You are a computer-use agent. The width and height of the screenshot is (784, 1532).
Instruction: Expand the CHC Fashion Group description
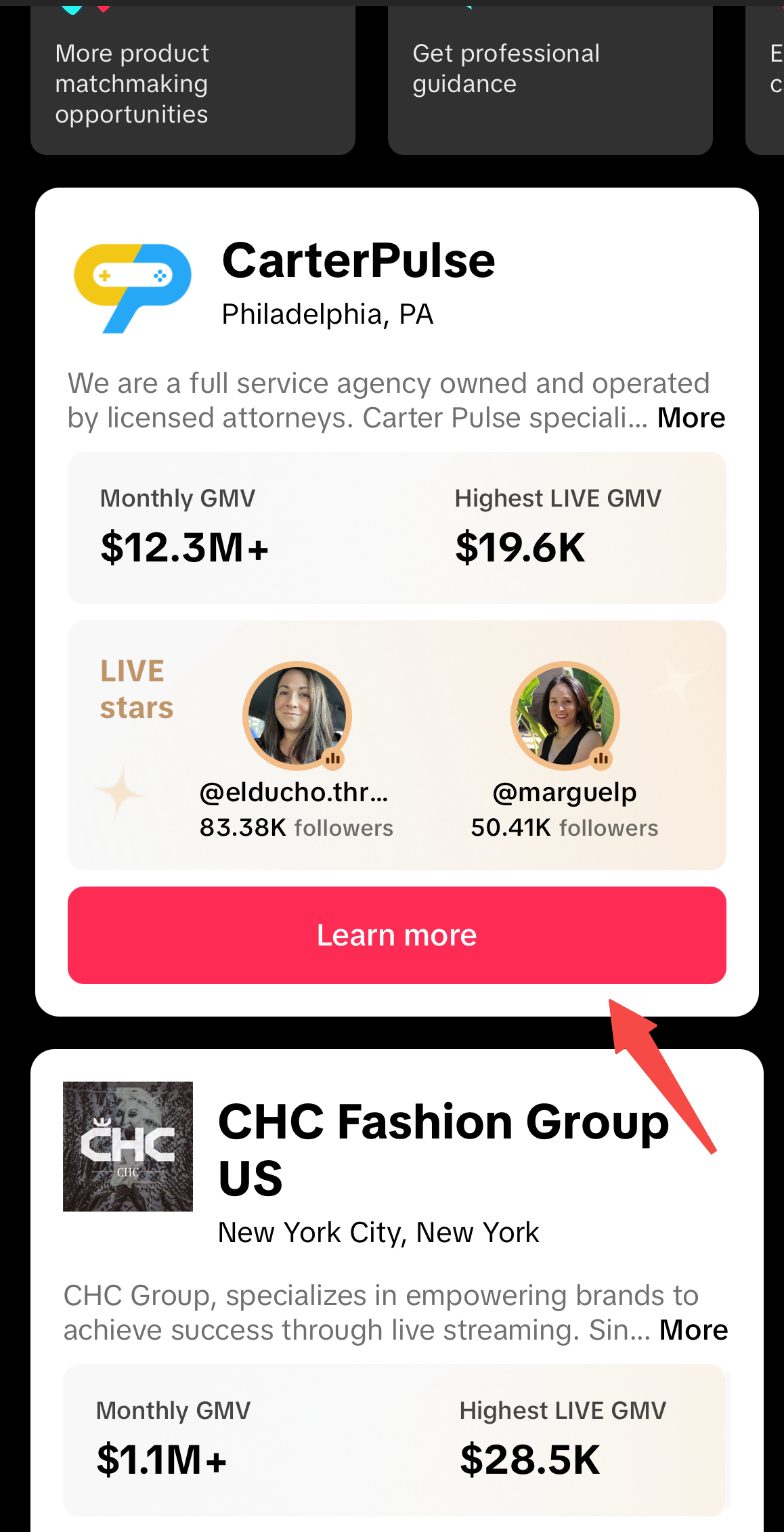click(693, 1330)
